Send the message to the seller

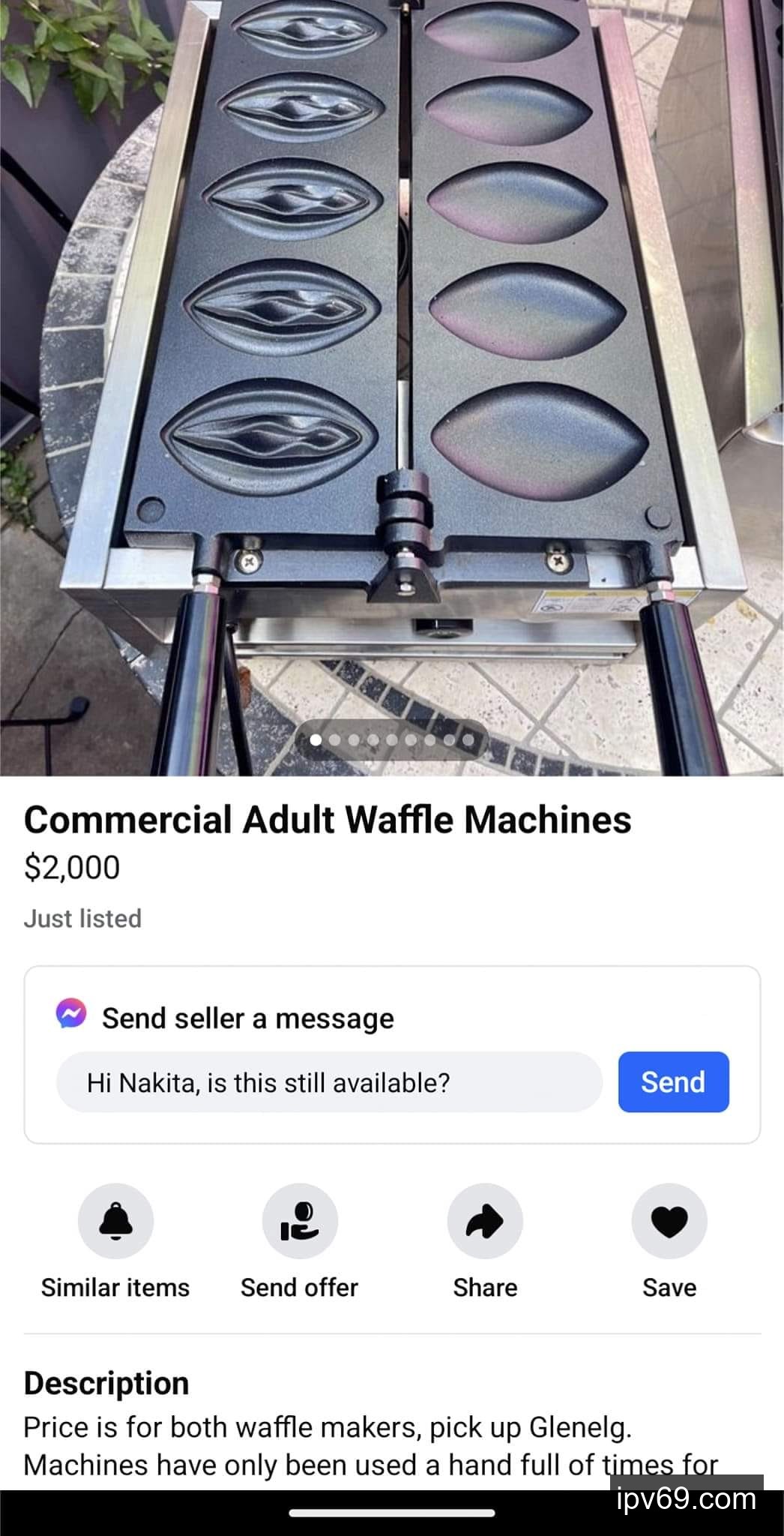click(x=672, y=1081)
